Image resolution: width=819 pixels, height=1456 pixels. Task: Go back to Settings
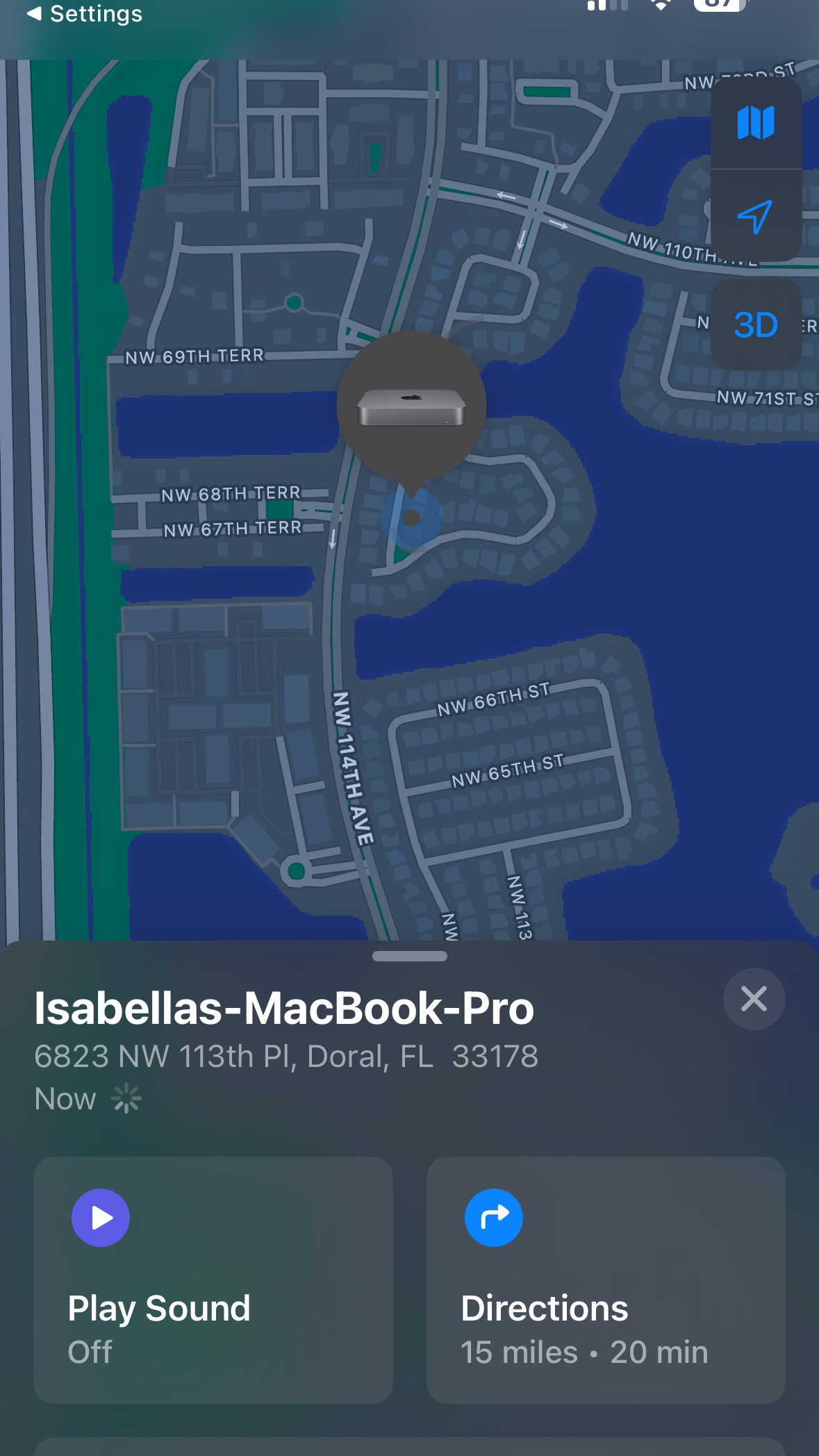click(84, 14)
